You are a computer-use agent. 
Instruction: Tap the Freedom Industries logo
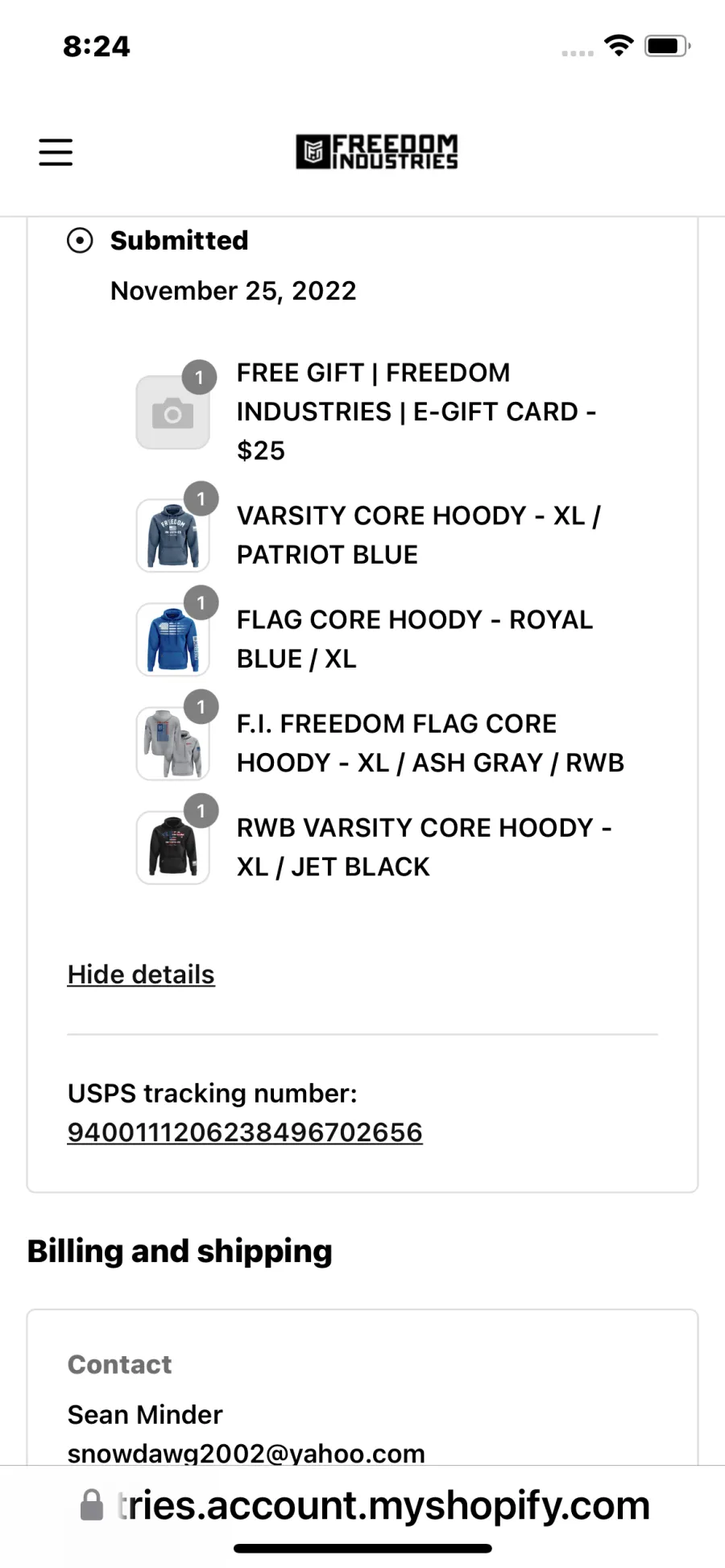click(376, 151)
